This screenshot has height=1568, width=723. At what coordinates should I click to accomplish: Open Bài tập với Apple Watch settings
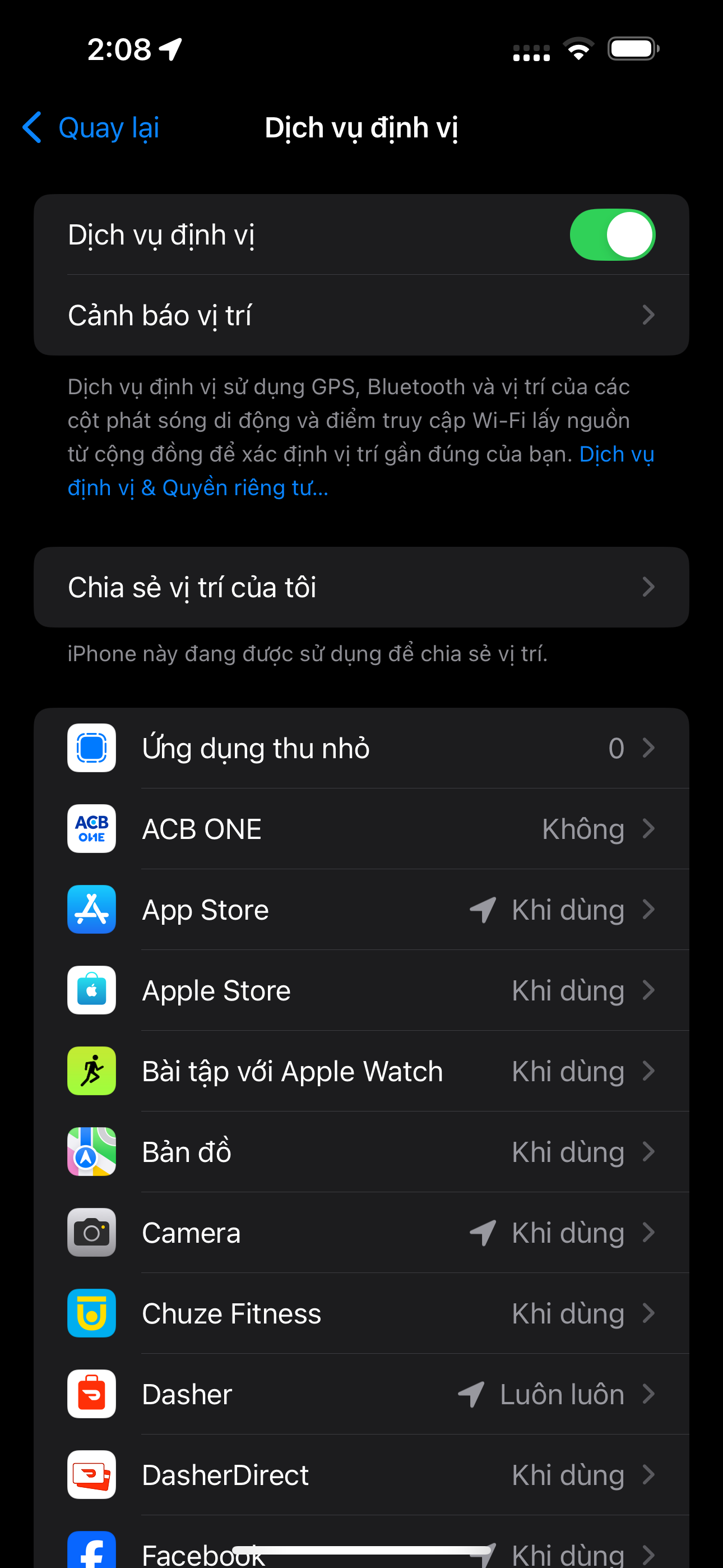[x=361, y=1071]
